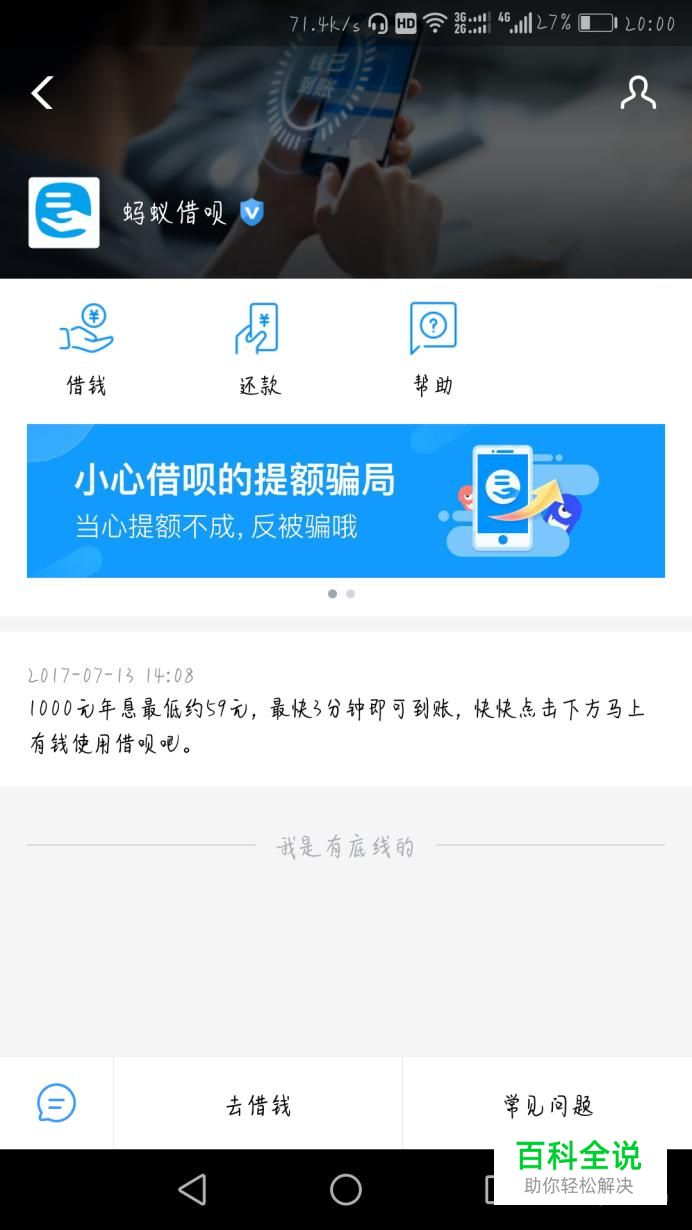692x1230 pixels.
Task: Select the second banner page indicator dot
Action: click(x=350, y=594)
